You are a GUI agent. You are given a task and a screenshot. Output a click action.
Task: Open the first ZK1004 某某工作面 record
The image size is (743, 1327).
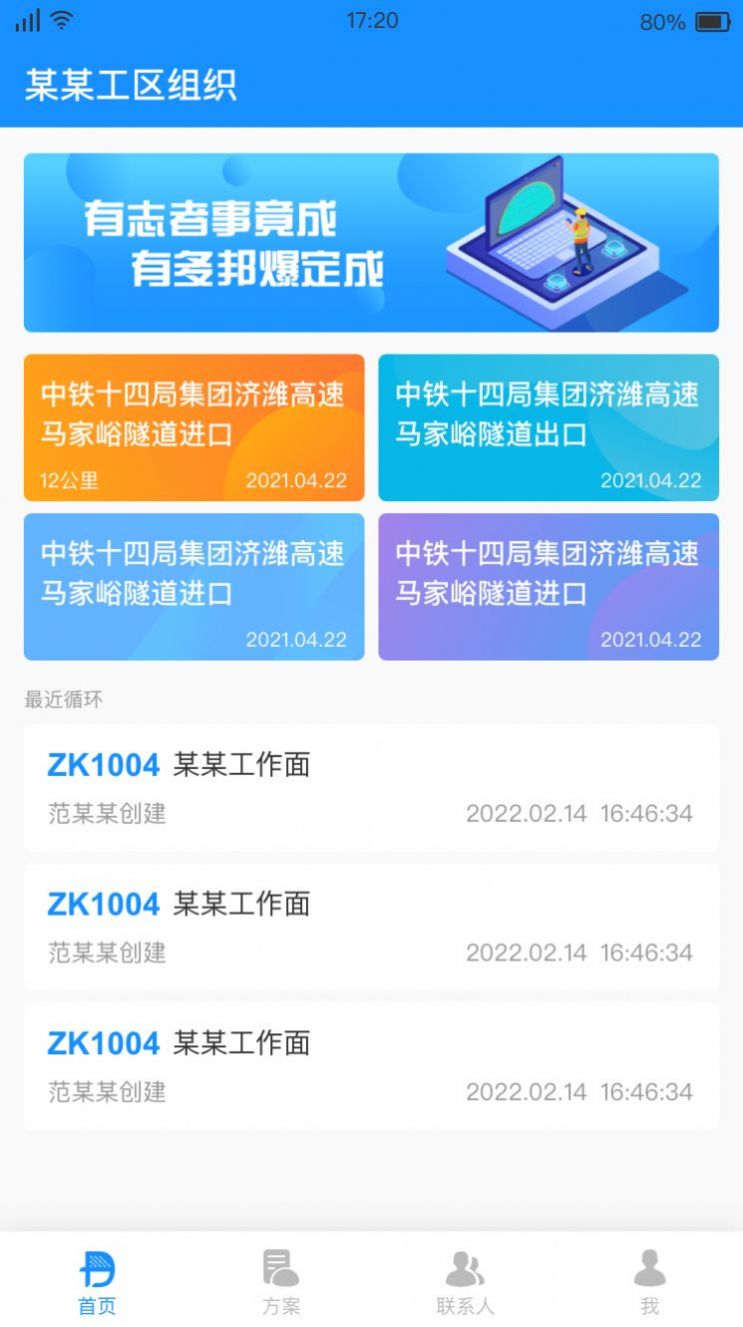(371, 788)
